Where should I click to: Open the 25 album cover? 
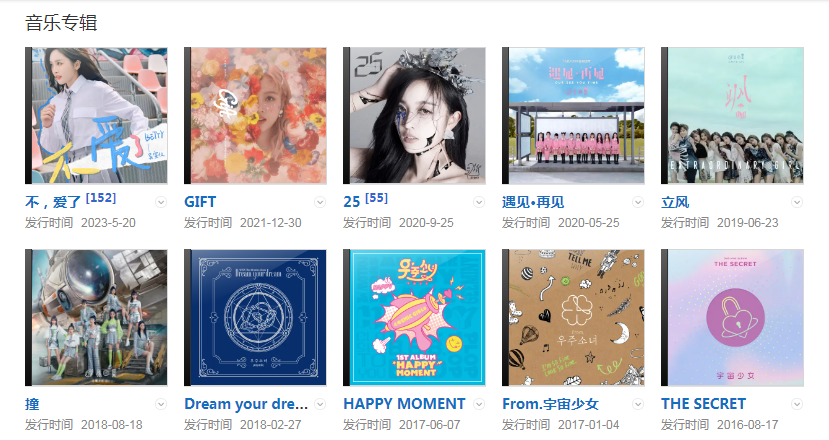tap(414, 115)
